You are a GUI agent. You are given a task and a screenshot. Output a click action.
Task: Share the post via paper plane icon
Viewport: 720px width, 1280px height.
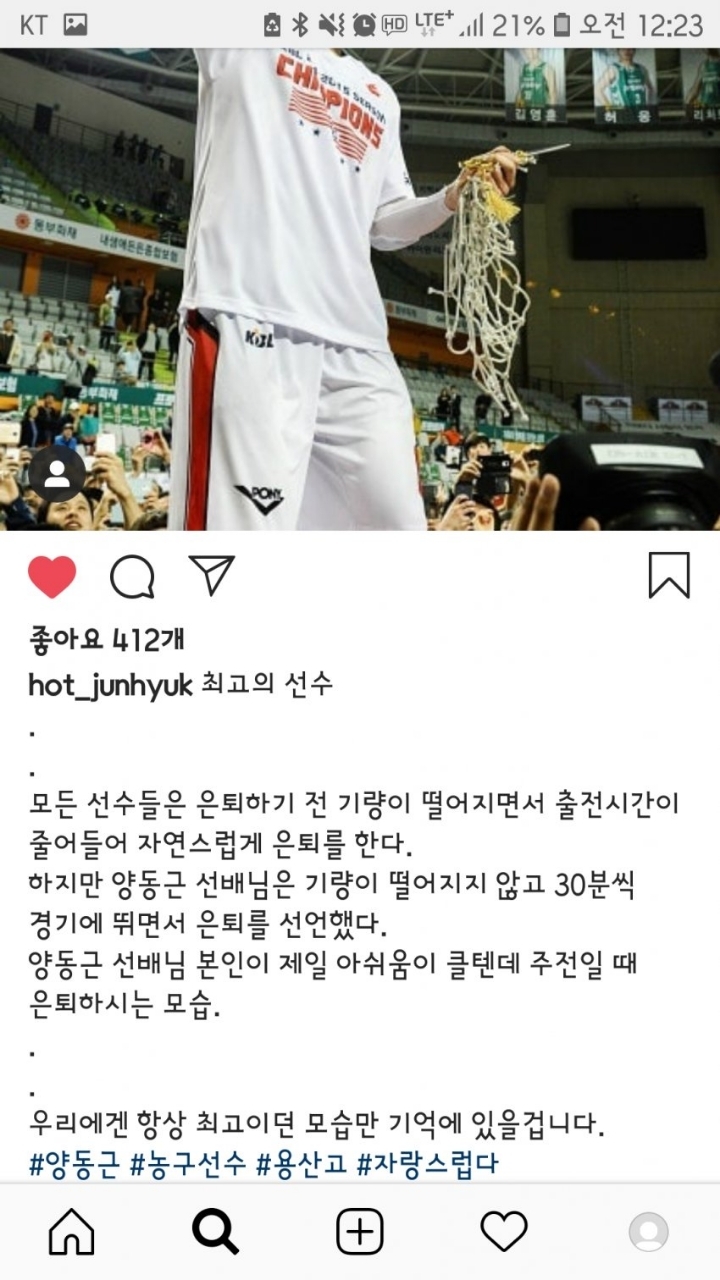click(x=211, y=576)
